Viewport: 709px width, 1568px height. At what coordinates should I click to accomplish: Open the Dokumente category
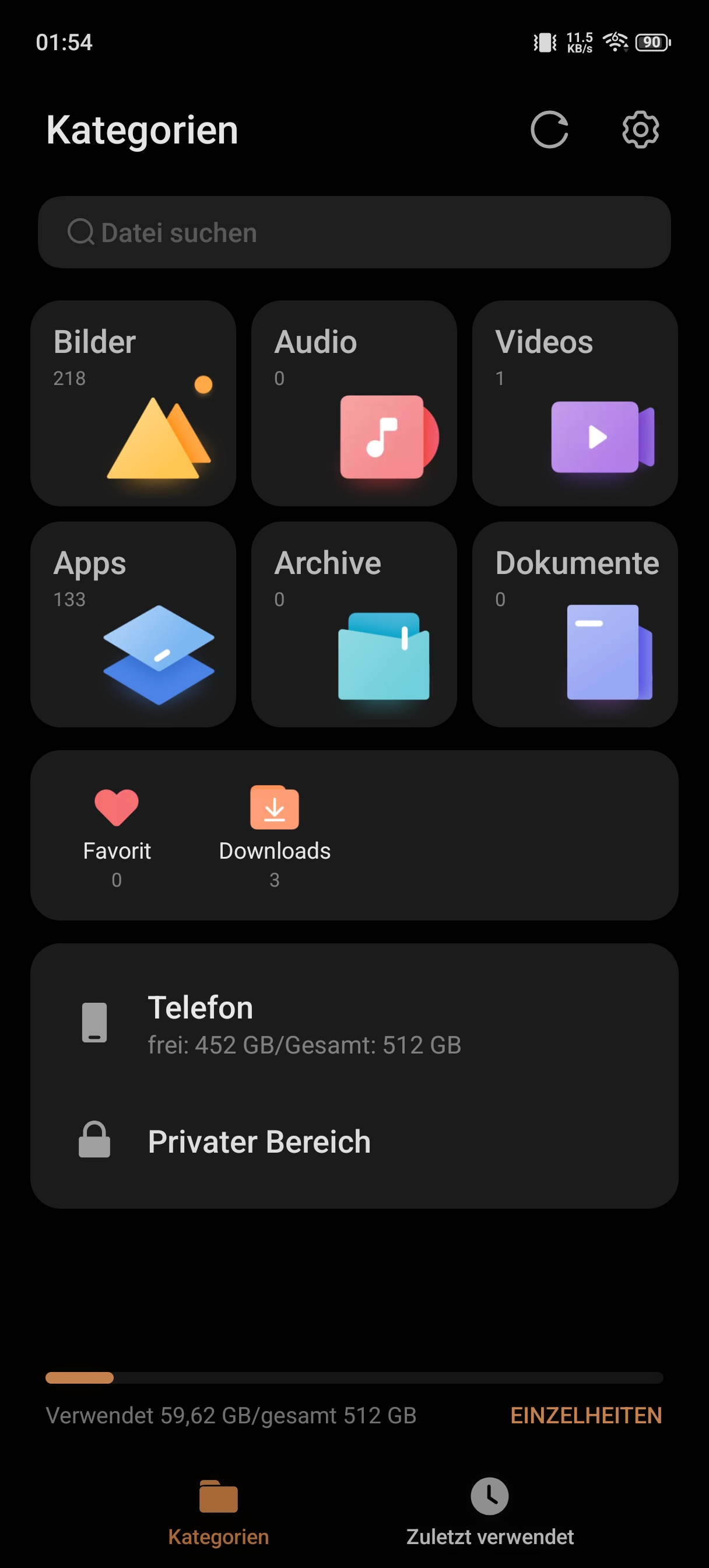click(574, 624)
